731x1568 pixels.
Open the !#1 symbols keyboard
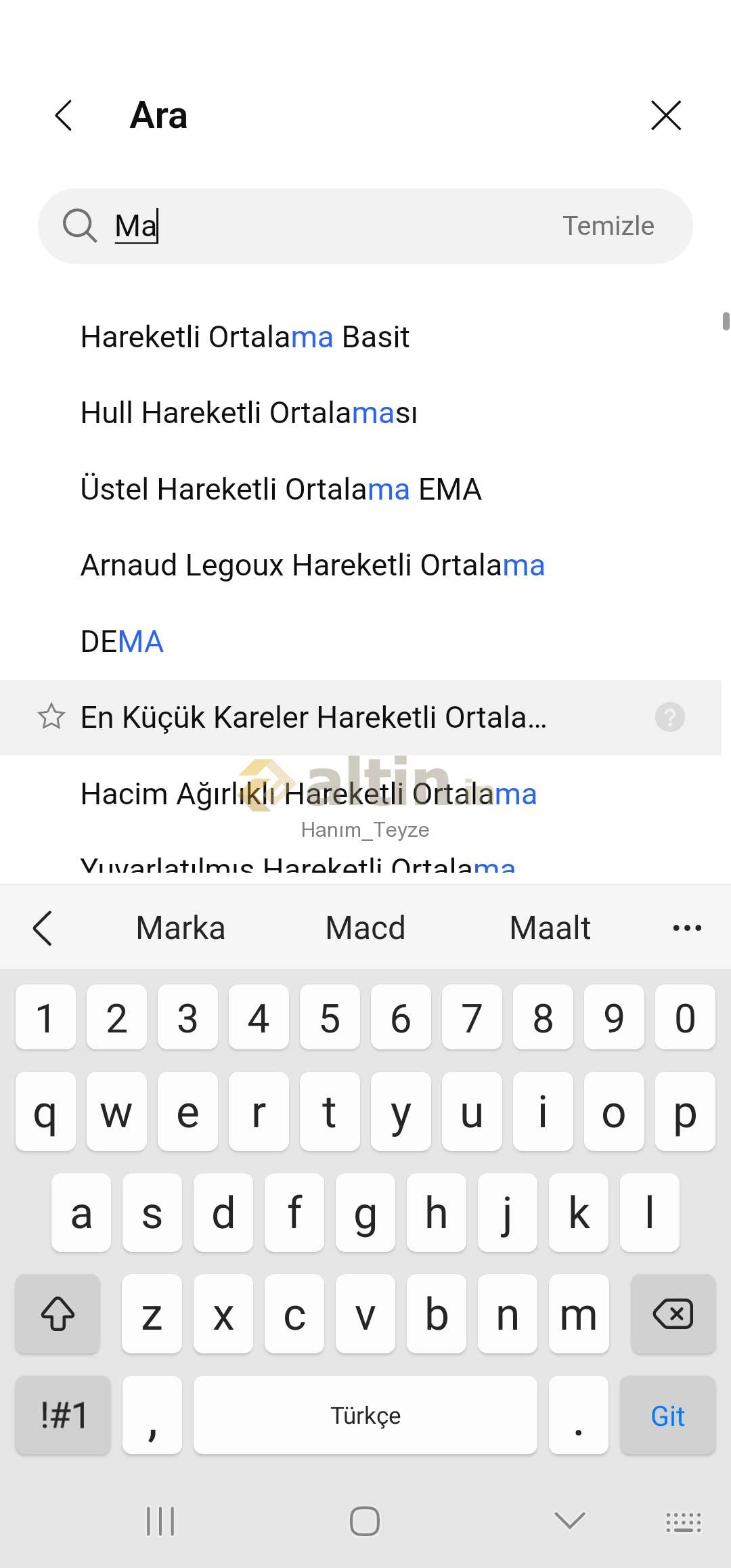tap(63, 1415)
